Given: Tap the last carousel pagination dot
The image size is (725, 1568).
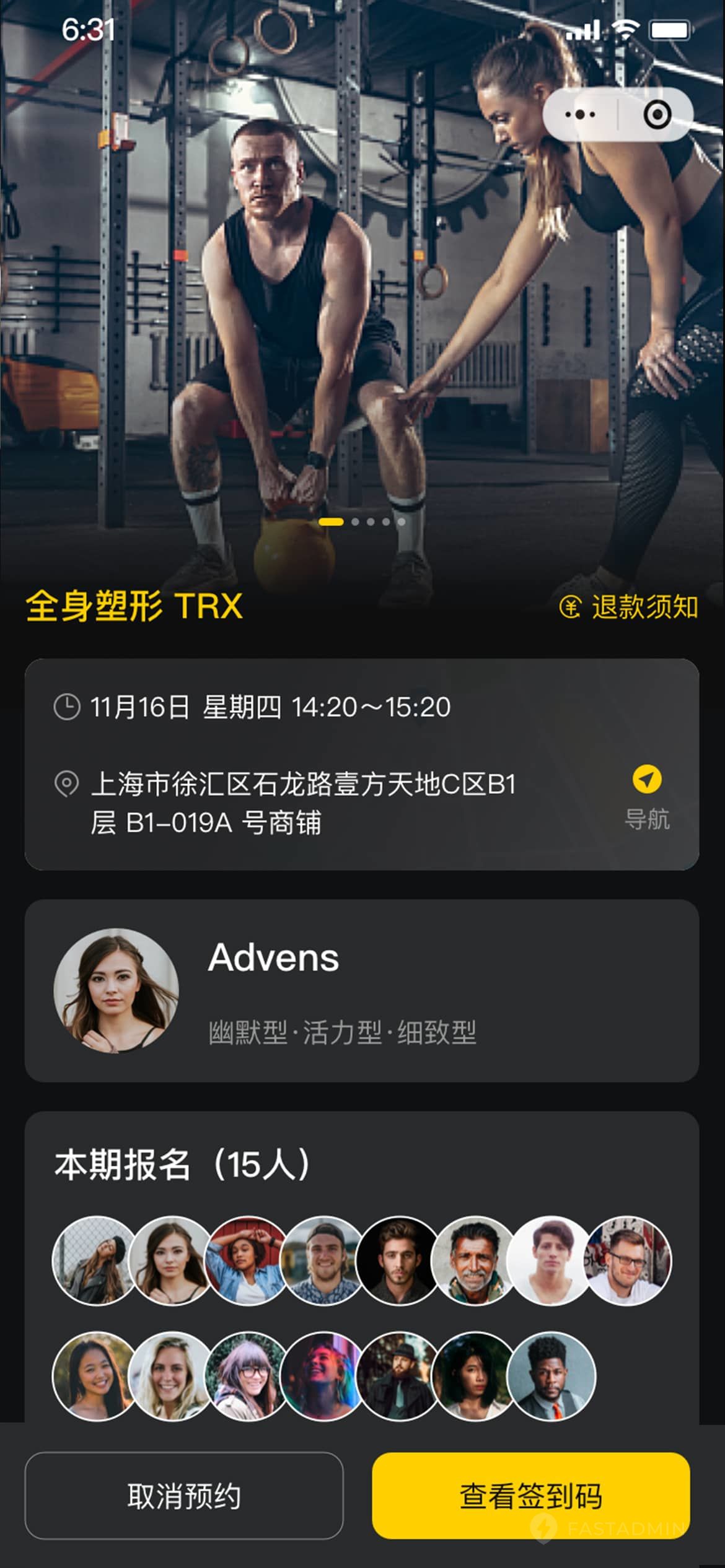Looking at the screenshot, I should (x=402, y=523).
